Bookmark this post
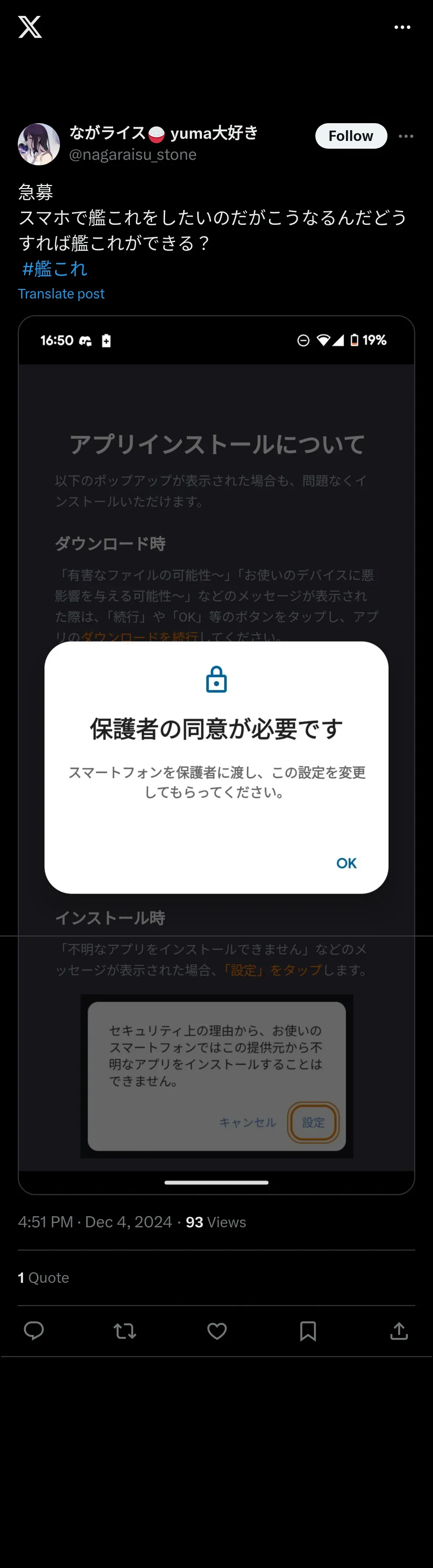The width and height of the screenshot is (433, 1568). 308,1331
